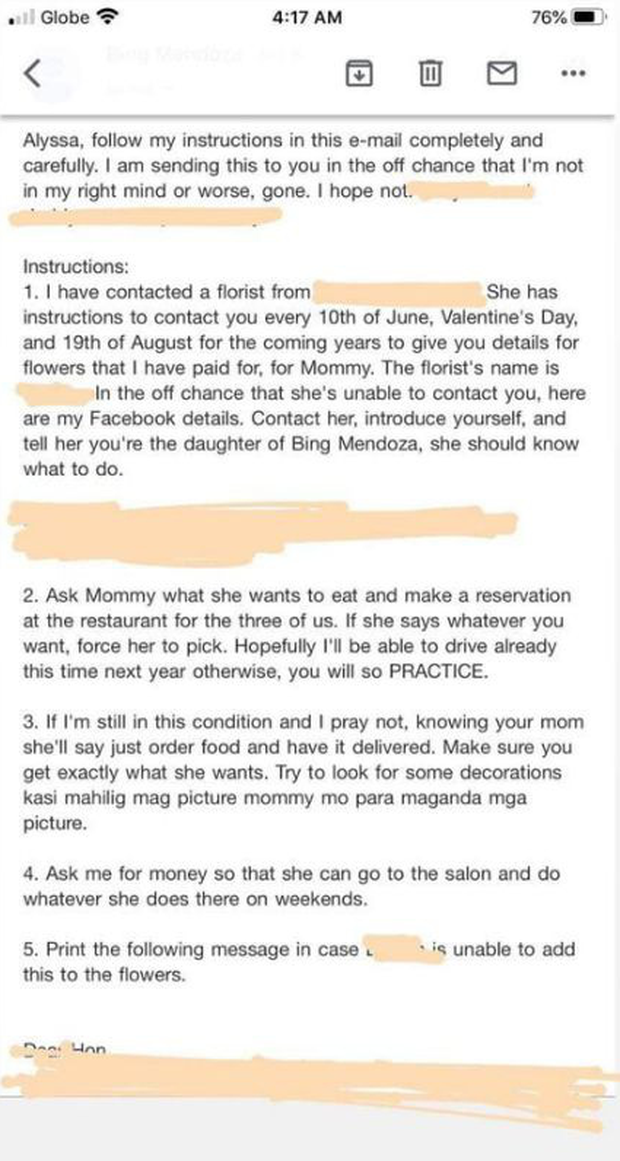The width and height of the screenshot is (620, 1161).
Task: Go back to the inbox
Action: [x=33, y=73]
